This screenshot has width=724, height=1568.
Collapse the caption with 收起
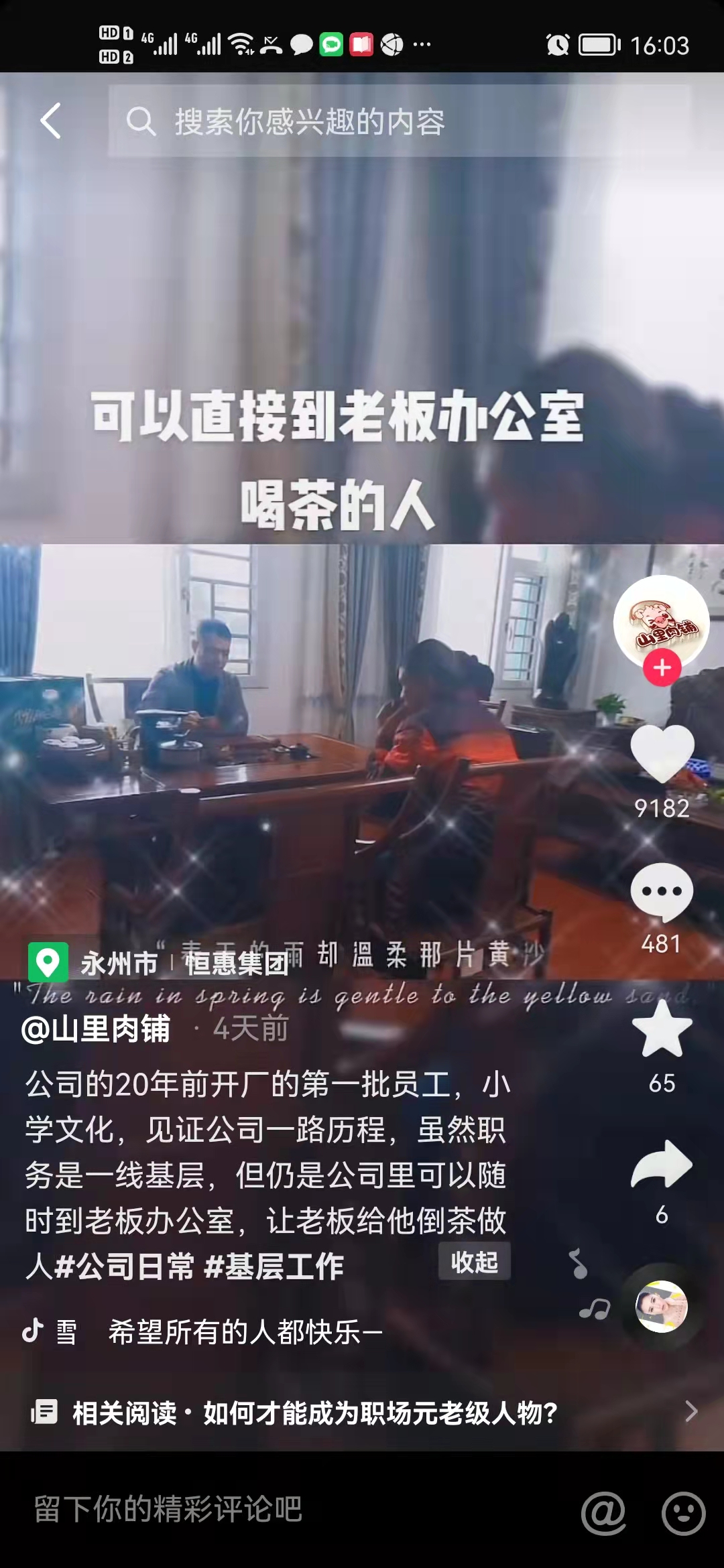click(474, 1262)
